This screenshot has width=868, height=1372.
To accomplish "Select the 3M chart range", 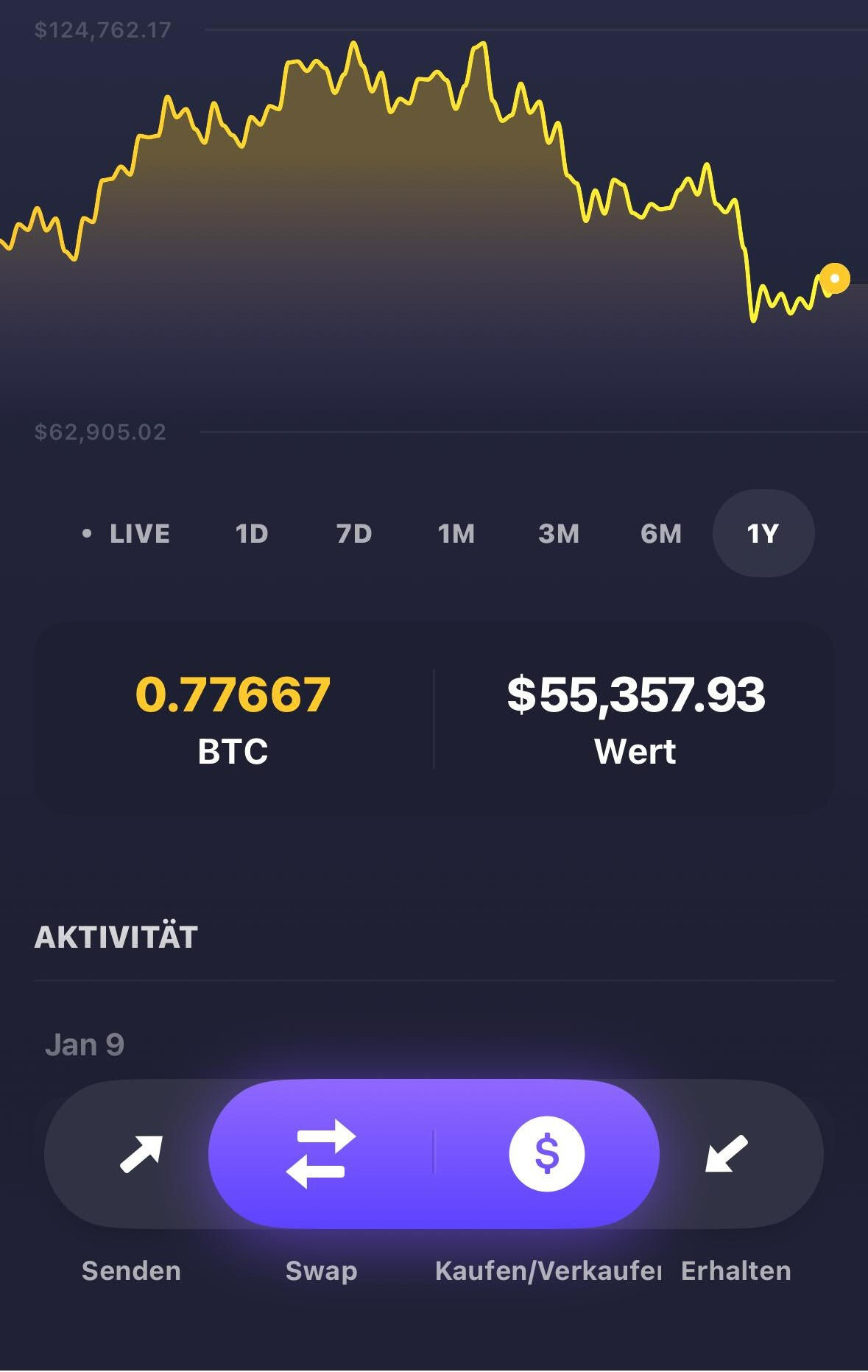I will point(559,533).
